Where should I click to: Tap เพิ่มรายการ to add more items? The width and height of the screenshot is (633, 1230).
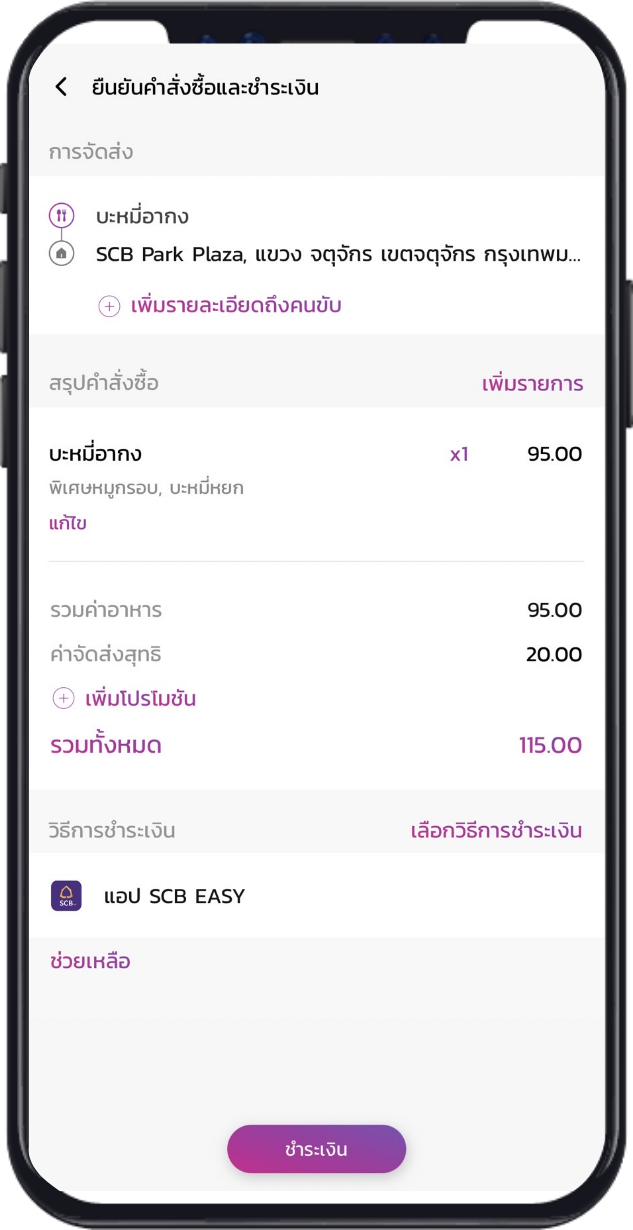(532, 384)
